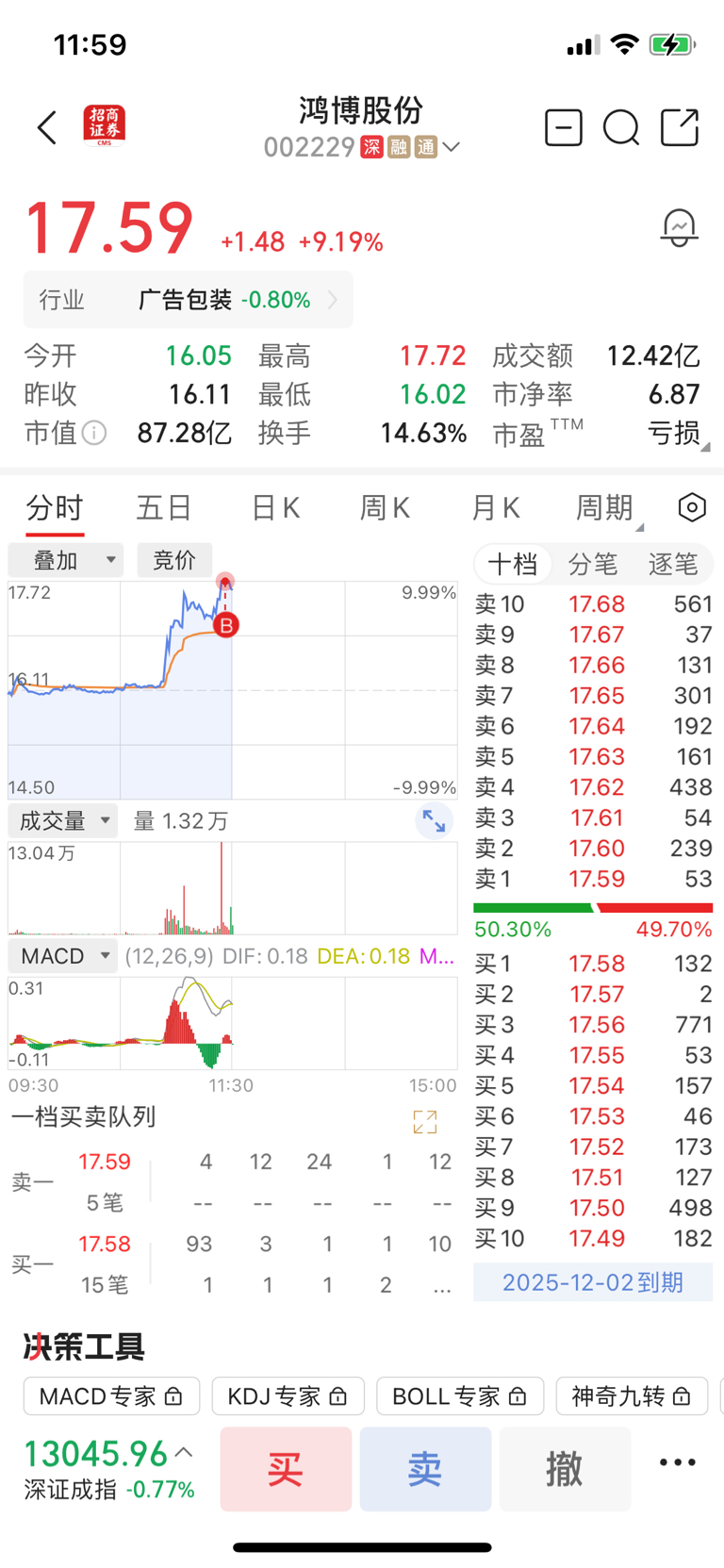The image size is (724, 1568).
Task: Expand the chart to full screen
Action: click(x=434, y=821)
